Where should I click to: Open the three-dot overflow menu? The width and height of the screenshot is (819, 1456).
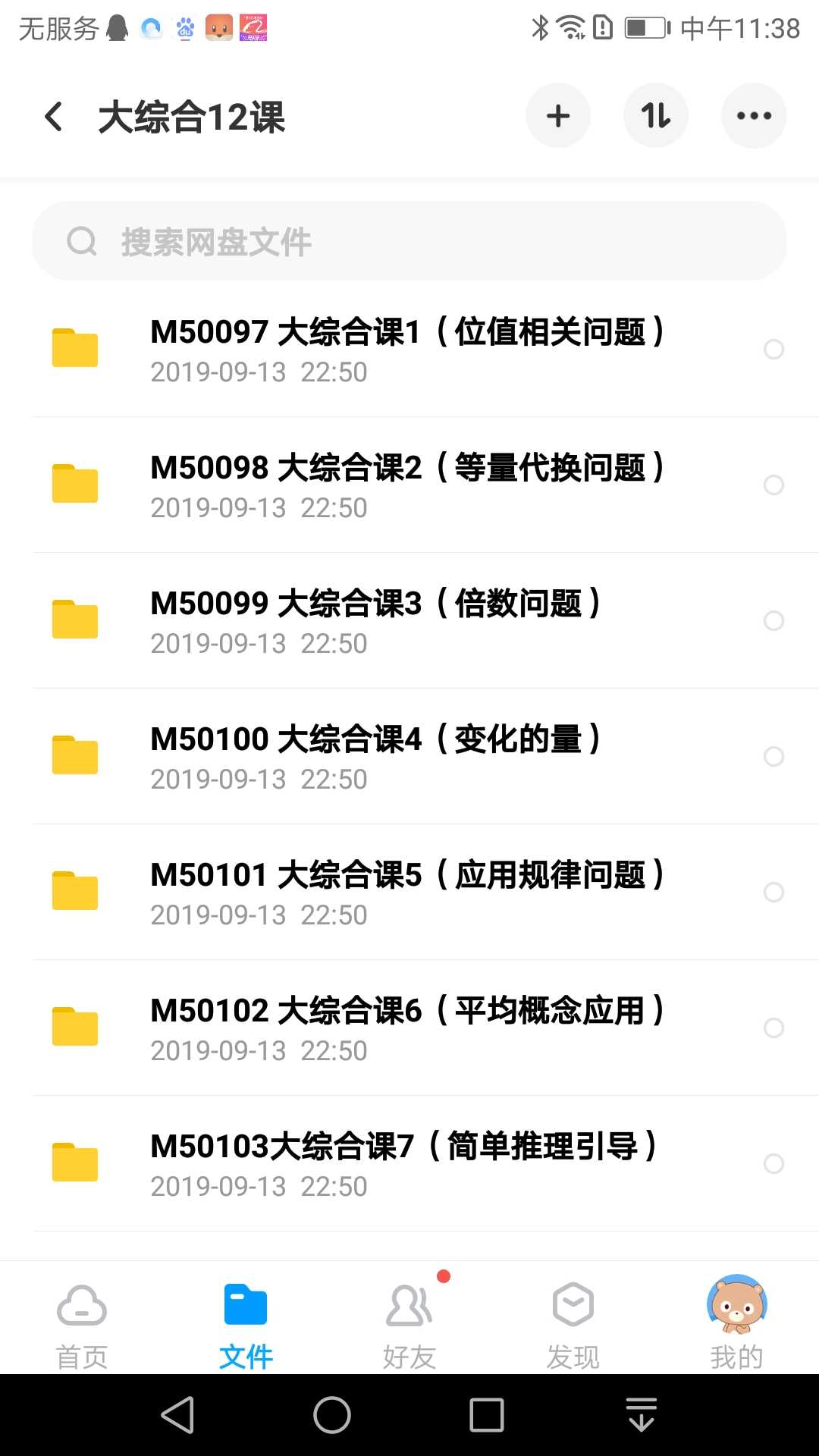coord(754,116)
